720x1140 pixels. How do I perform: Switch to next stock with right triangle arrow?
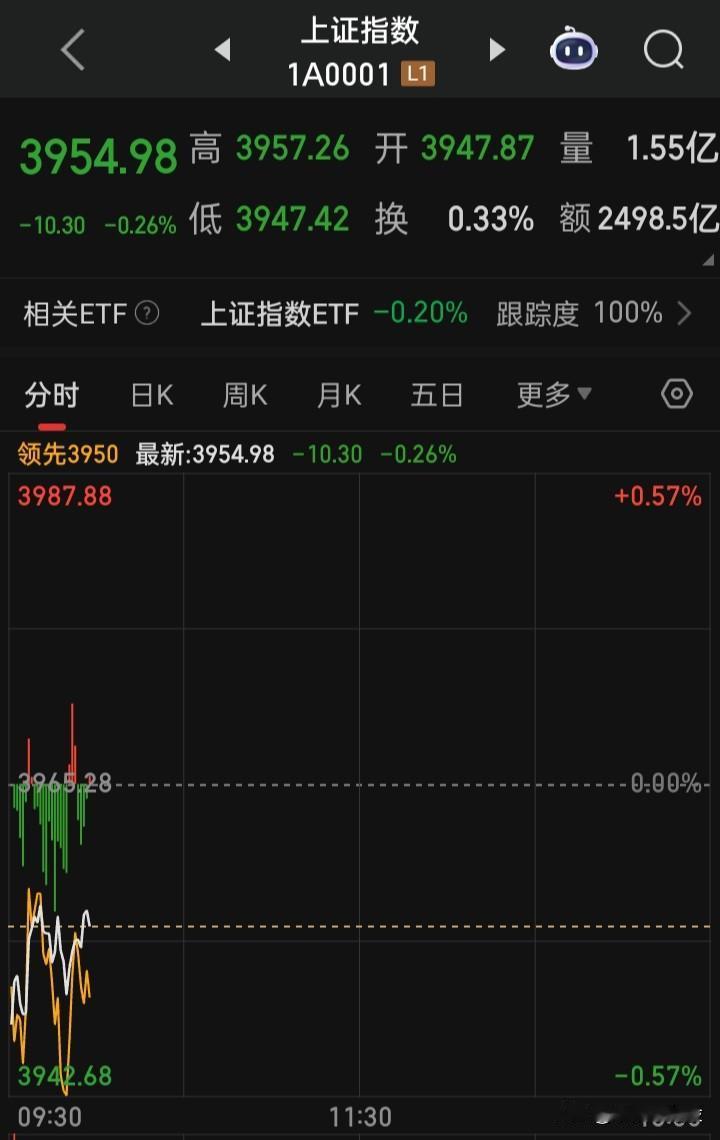point(497,48)
